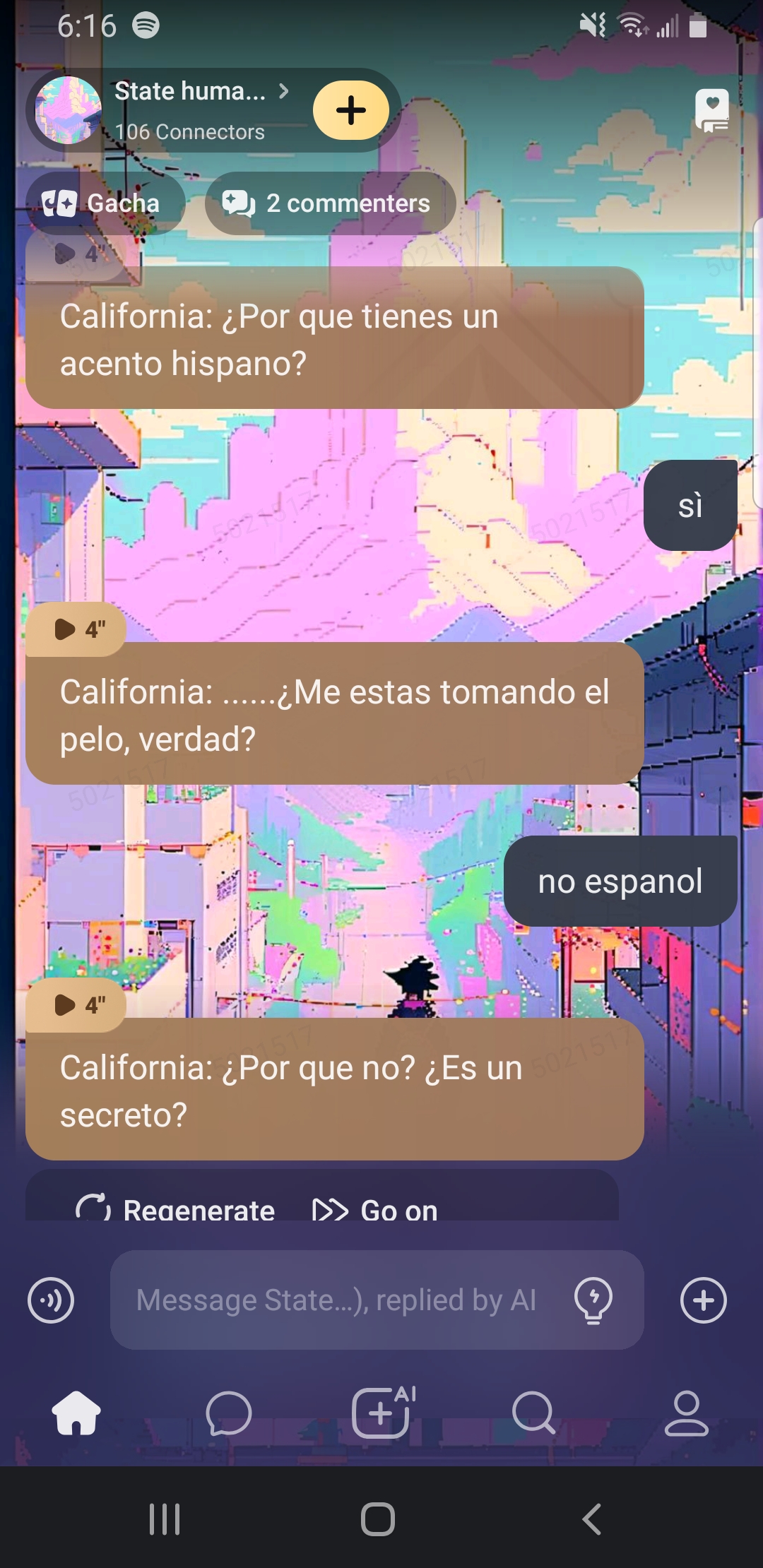Go to the Home tab
This screenshot has height=1568, width=763.
tap(76, 1413)
